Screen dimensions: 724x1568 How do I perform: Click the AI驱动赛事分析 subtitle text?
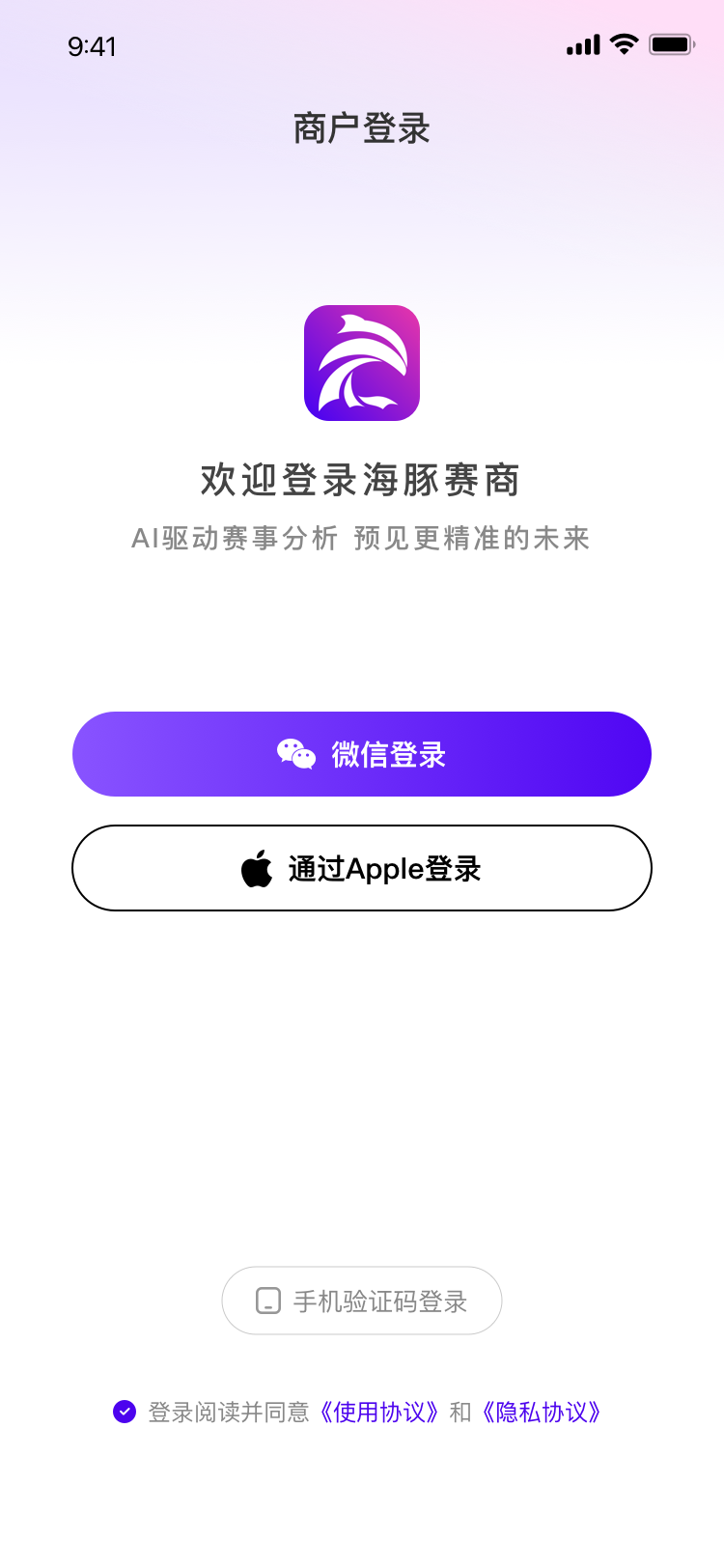362,539
